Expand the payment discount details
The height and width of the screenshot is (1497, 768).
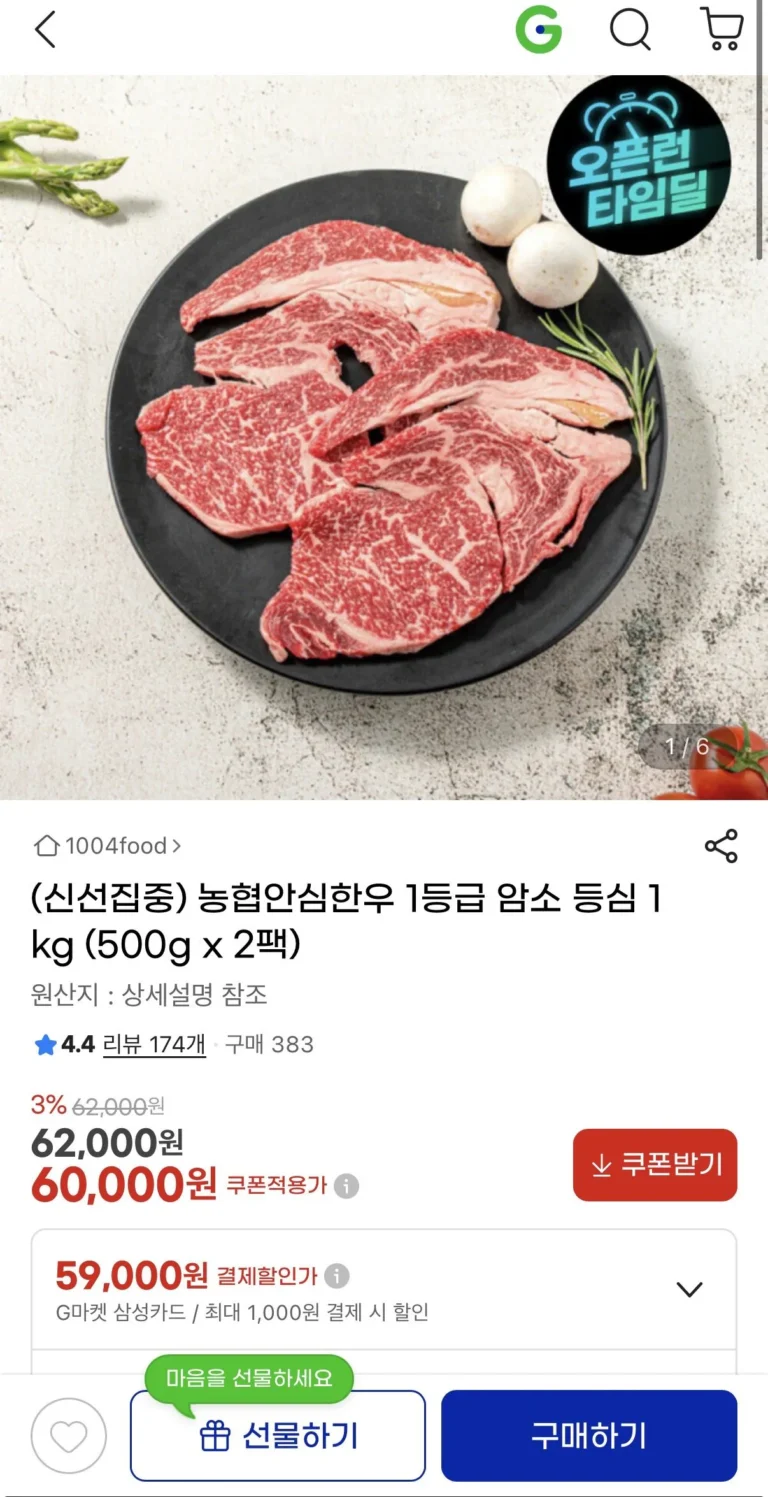689,1289
